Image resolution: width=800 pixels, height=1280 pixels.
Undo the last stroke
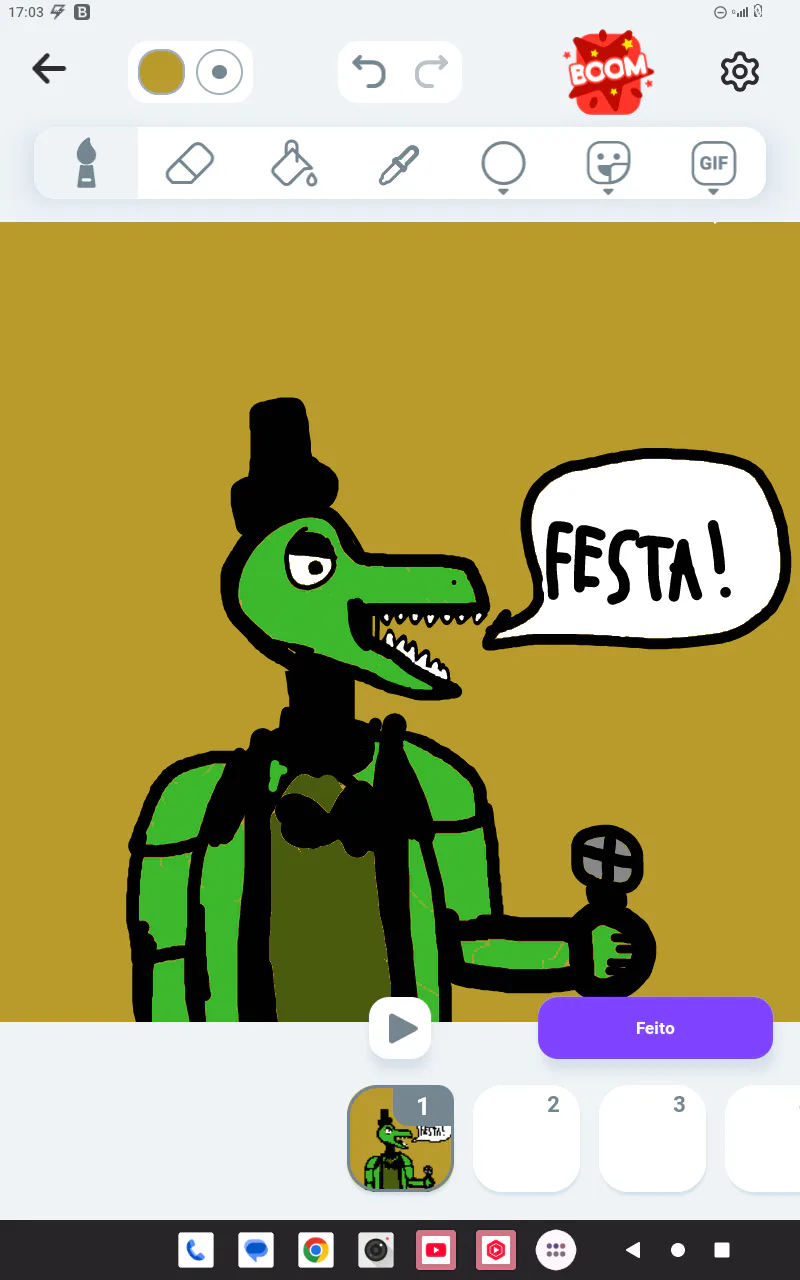[369, 72]
